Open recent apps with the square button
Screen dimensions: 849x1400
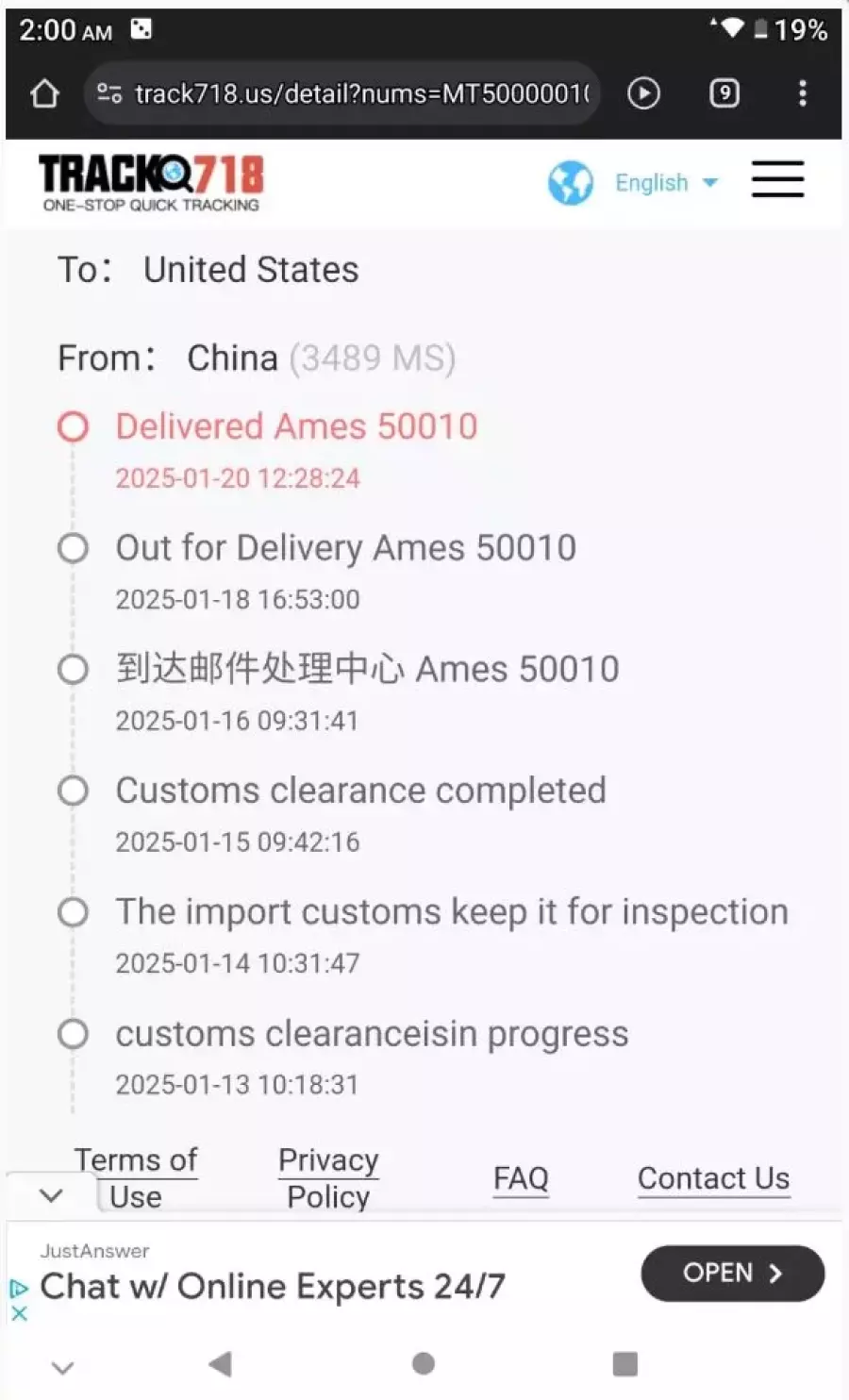(x=624, y=1364)
